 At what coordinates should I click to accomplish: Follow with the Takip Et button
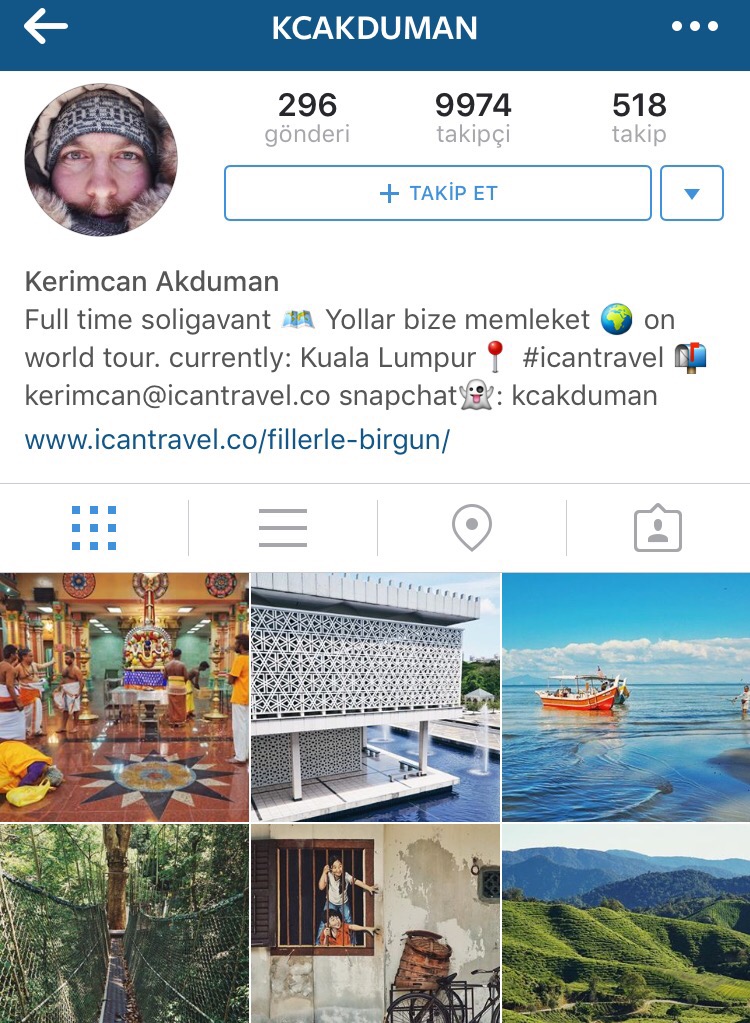coord(438,193)
